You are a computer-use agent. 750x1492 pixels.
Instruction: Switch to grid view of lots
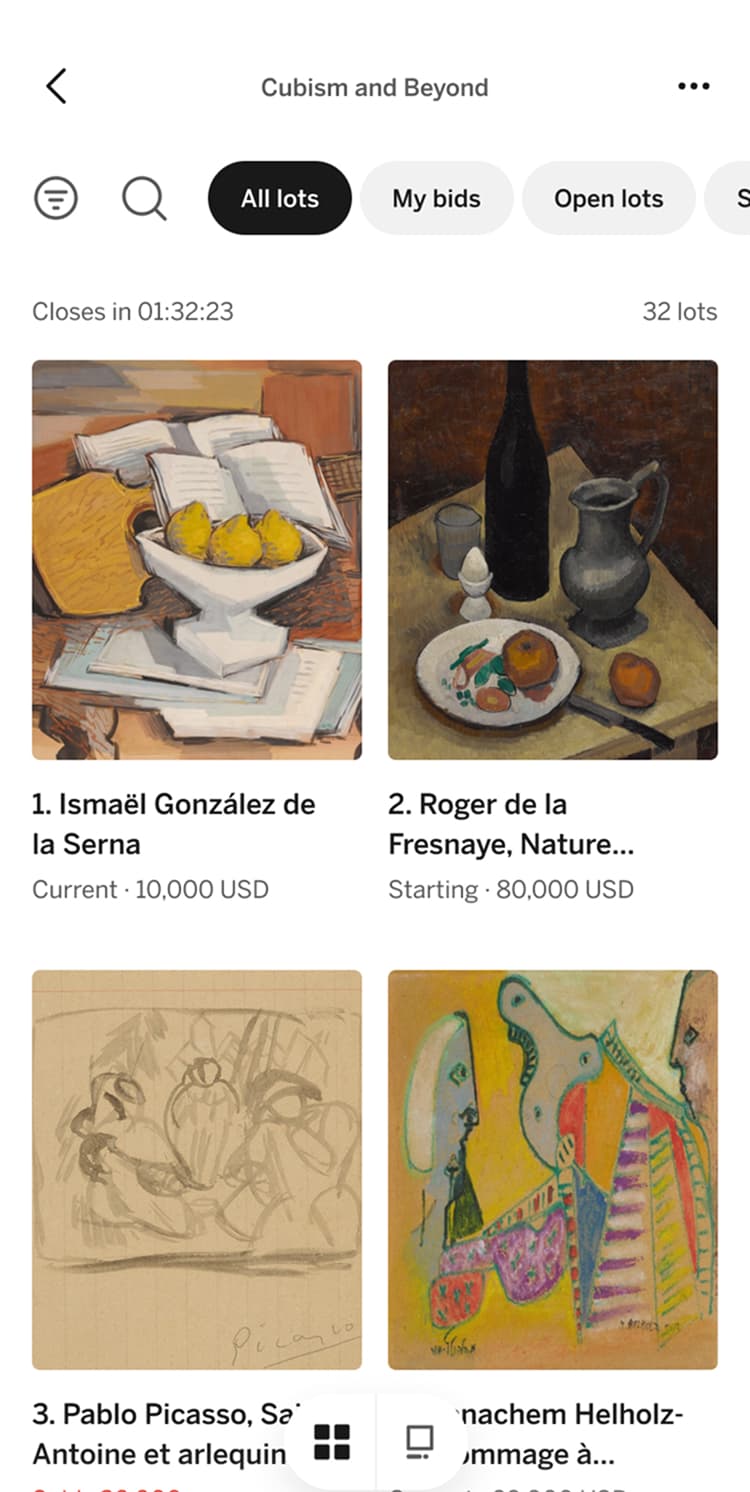[x=331, y=1440]
